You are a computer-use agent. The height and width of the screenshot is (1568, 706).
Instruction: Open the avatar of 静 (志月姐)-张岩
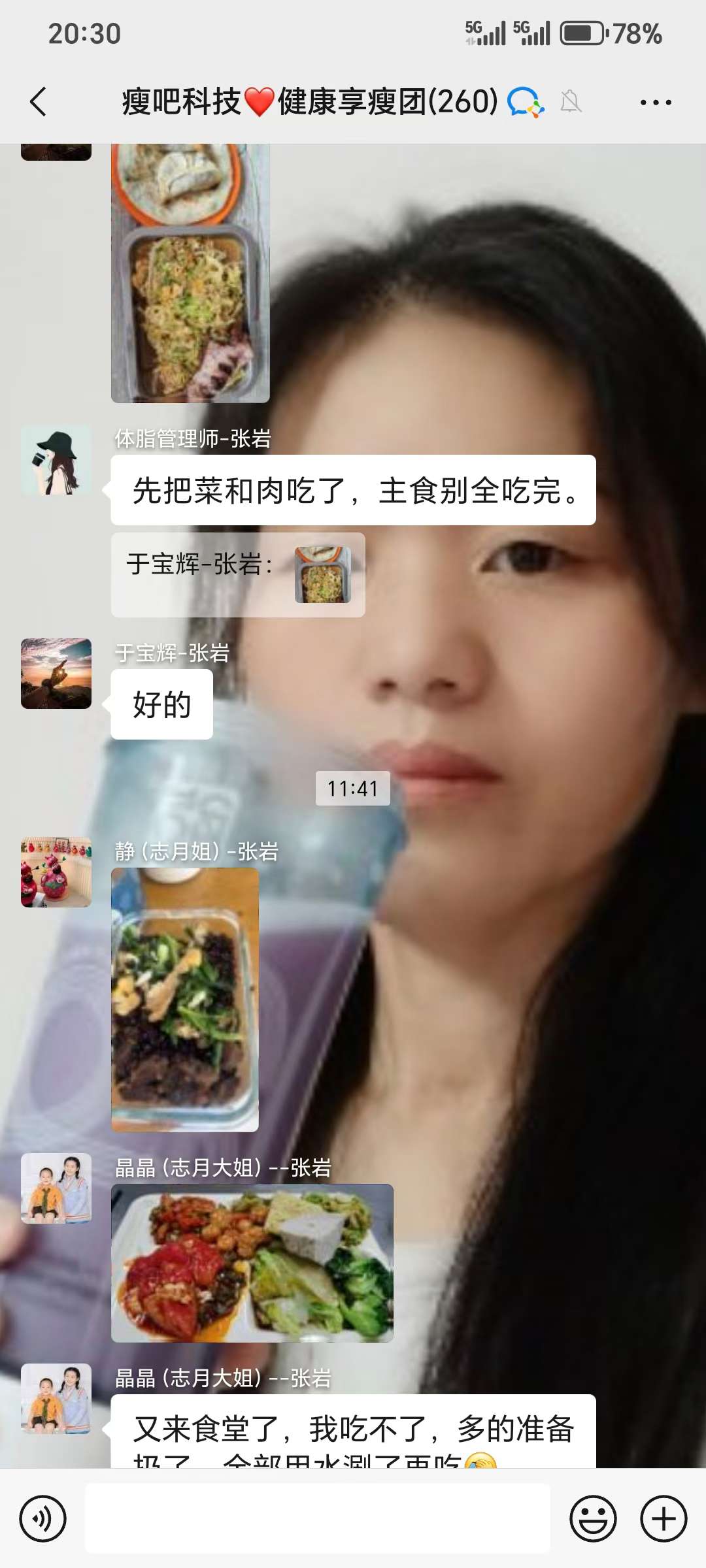[56, 872]
